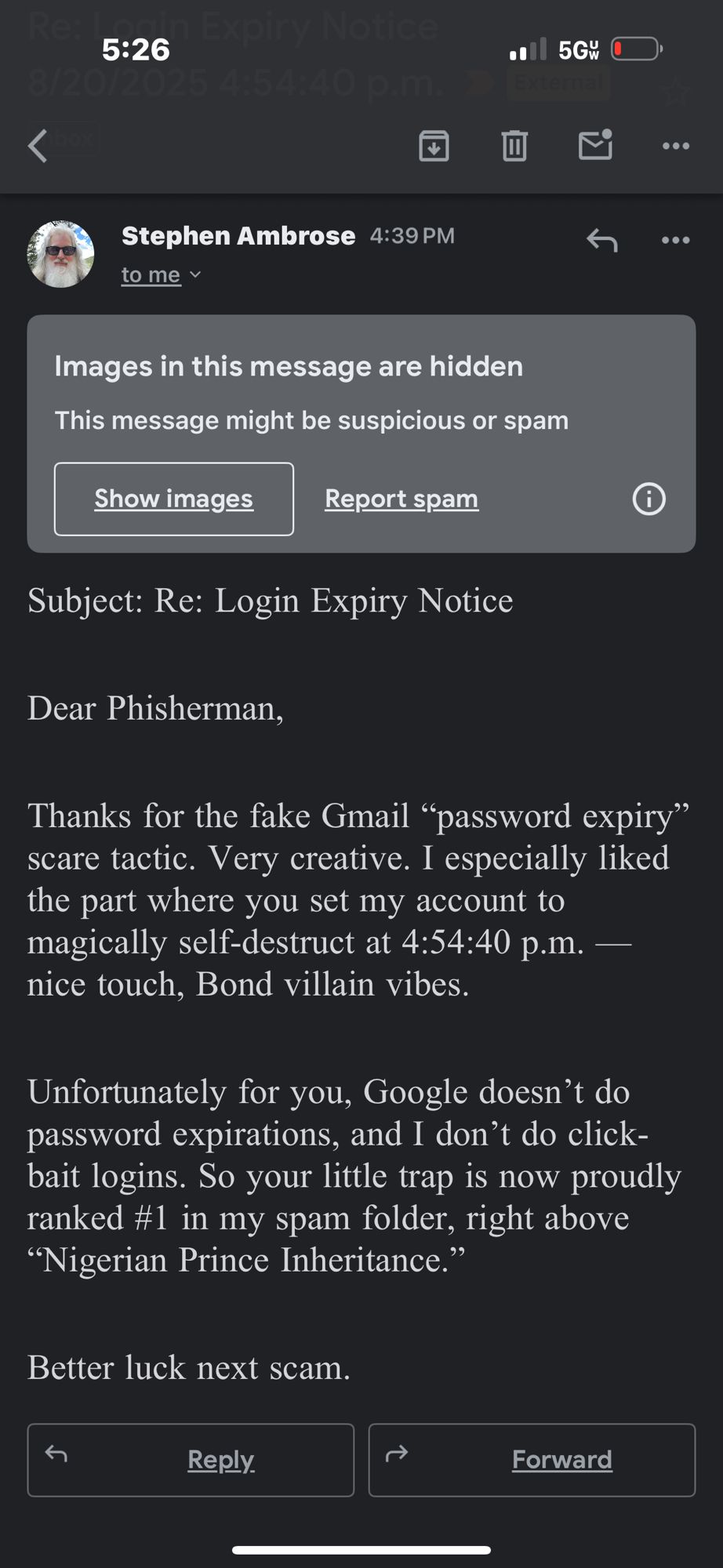Open the info icon in the warning banner

tap(649, 499)
